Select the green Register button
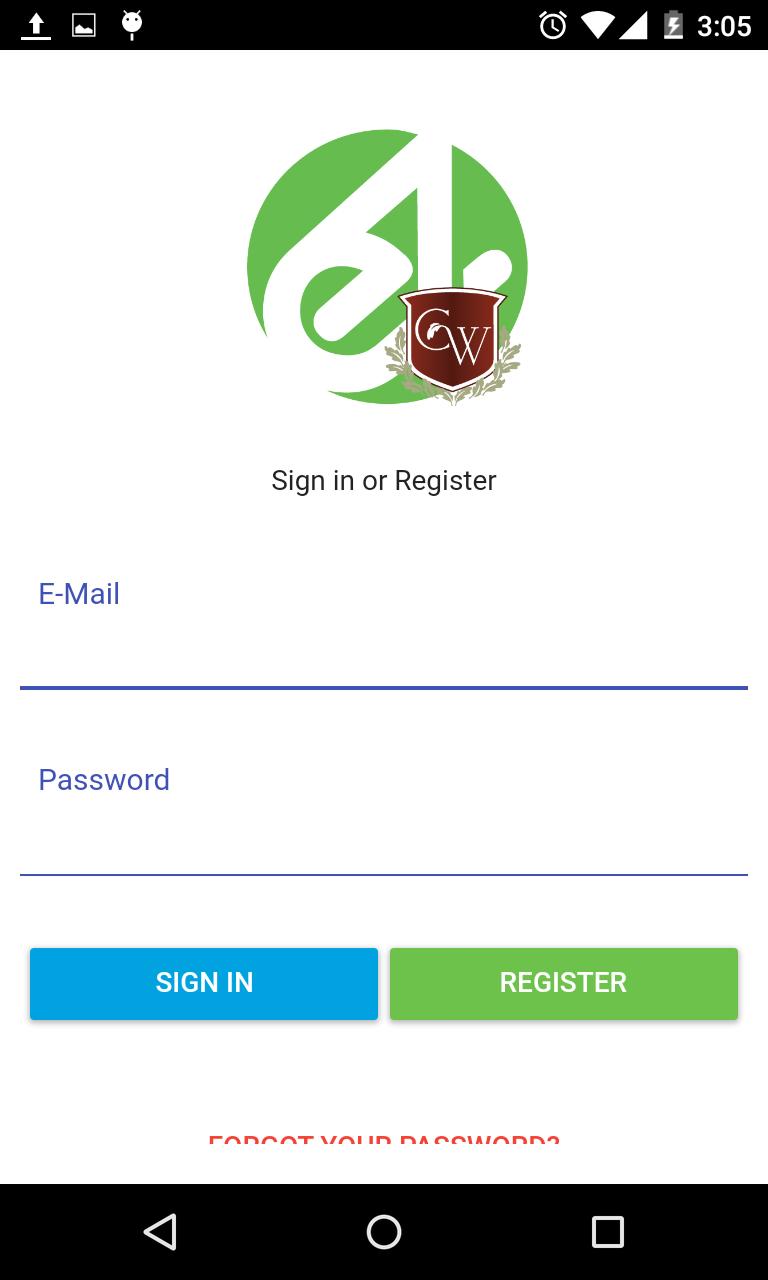This screenshot has height=1280, width=768. [x=564, y=983]
